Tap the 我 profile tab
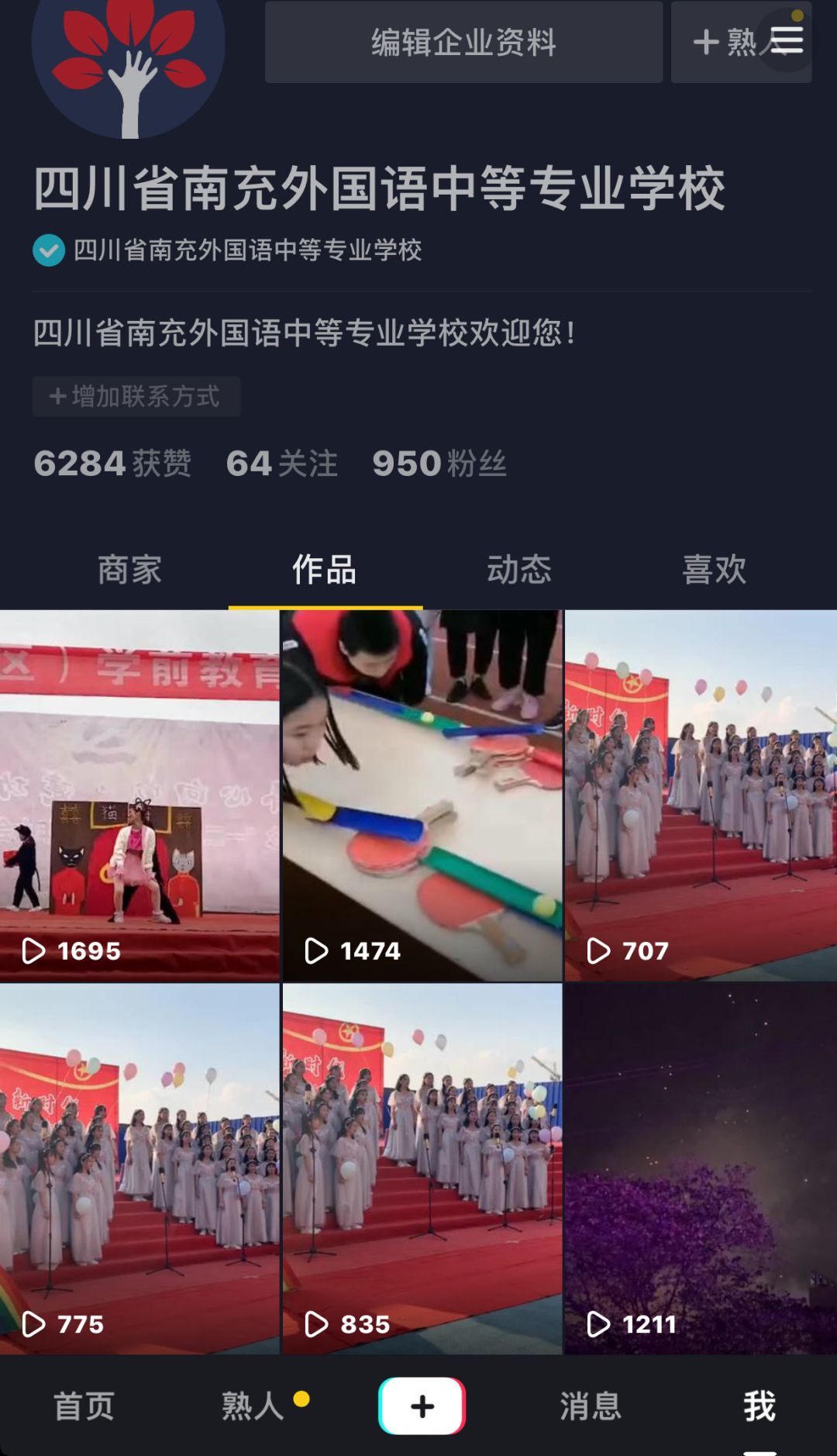 pos(759,1406)
